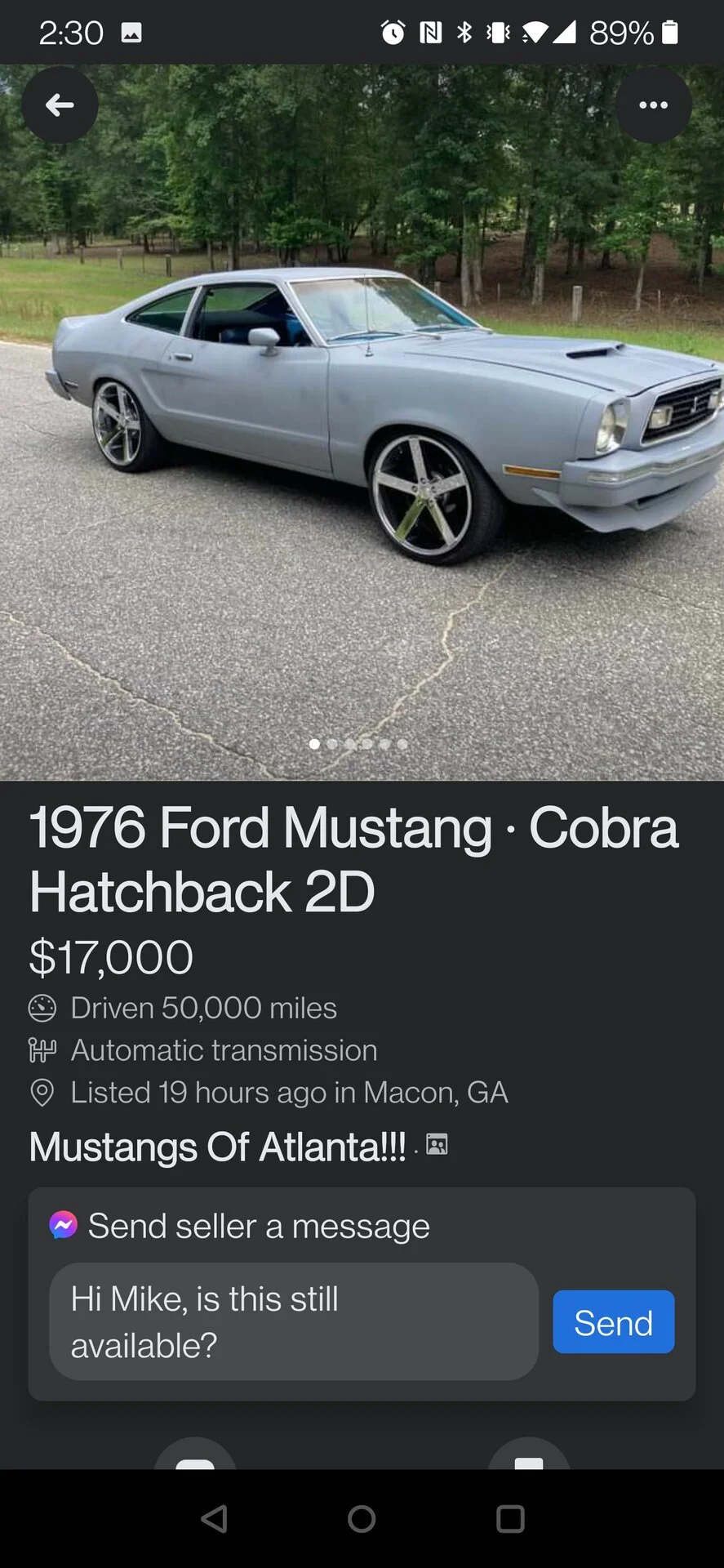Image resolution: width=724 pixels, height=1568 pixels.
Task: Open the recent apps overview
Action: (510, 1518)
